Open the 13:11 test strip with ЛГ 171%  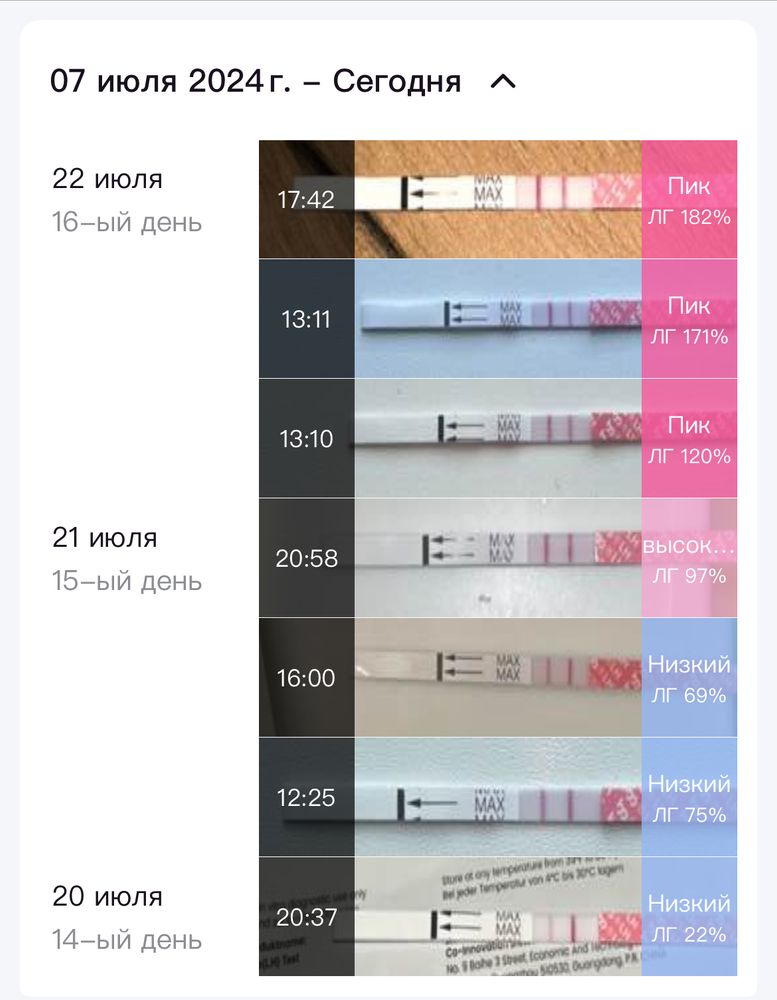click(x=497, y=319)
